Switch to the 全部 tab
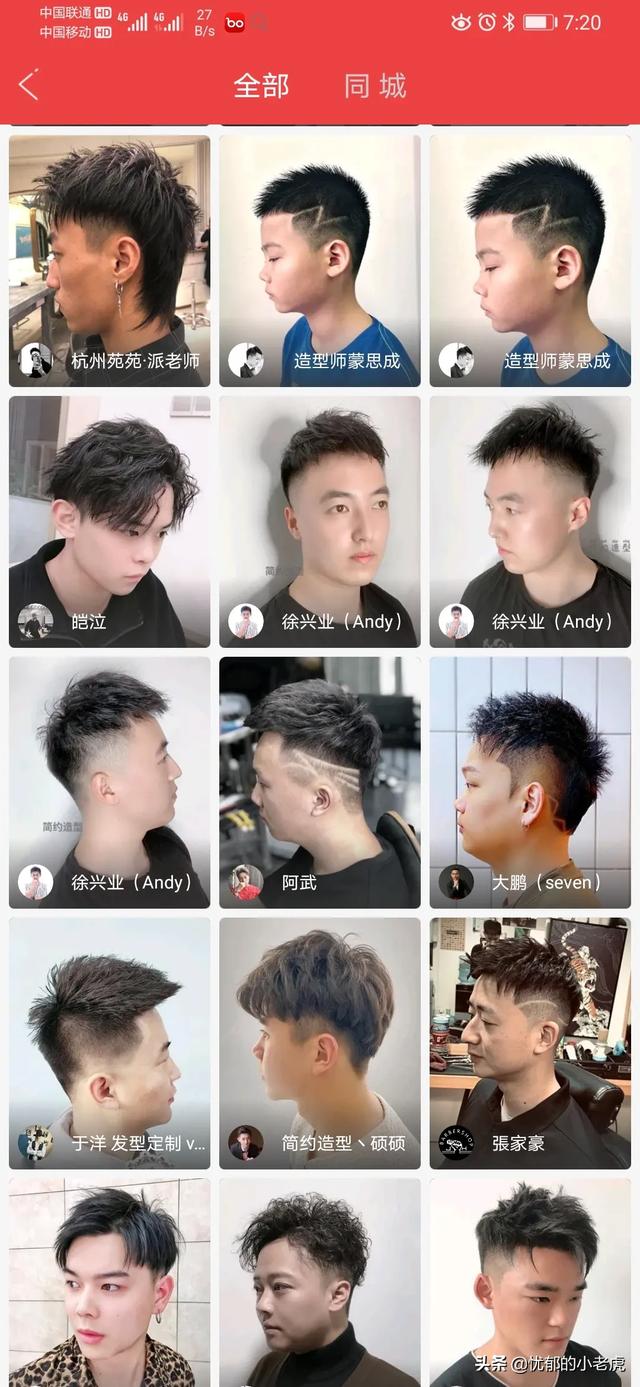Image resolution: width=640 pixels, height=1387 pixels. pos(261,86)
